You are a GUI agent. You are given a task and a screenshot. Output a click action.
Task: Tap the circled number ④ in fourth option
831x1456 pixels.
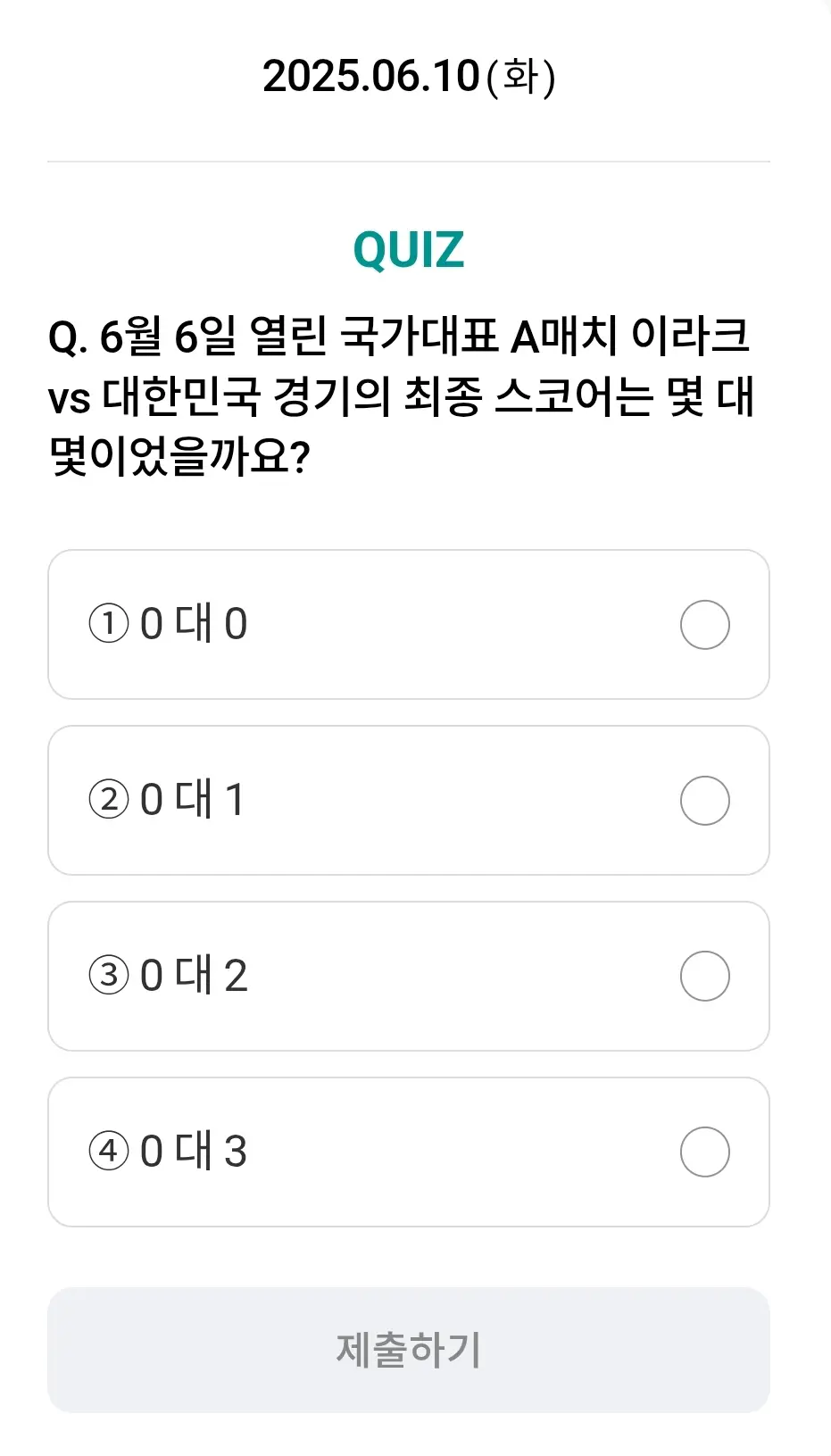(x=109, y=1152)
